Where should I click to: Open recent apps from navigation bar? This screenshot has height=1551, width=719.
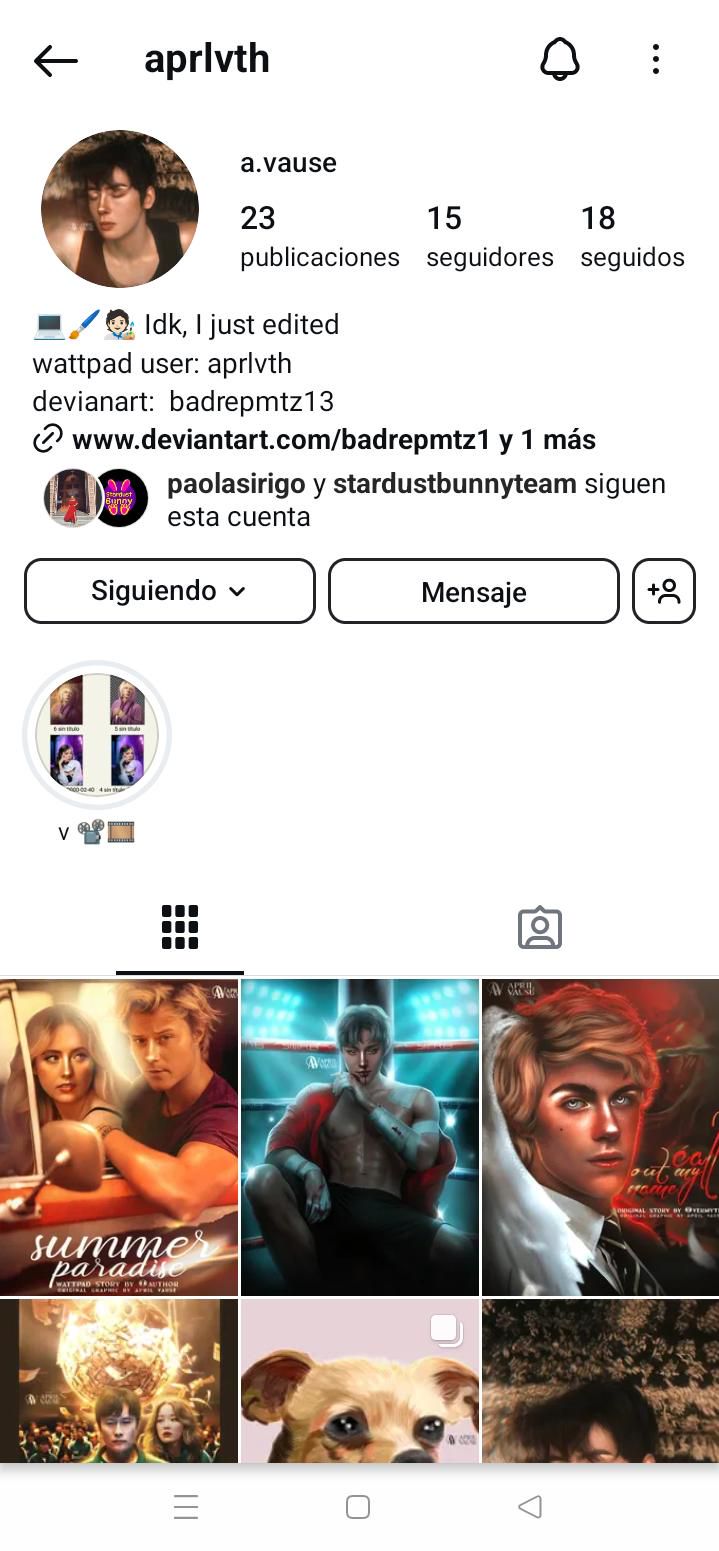pos(186,1507)
